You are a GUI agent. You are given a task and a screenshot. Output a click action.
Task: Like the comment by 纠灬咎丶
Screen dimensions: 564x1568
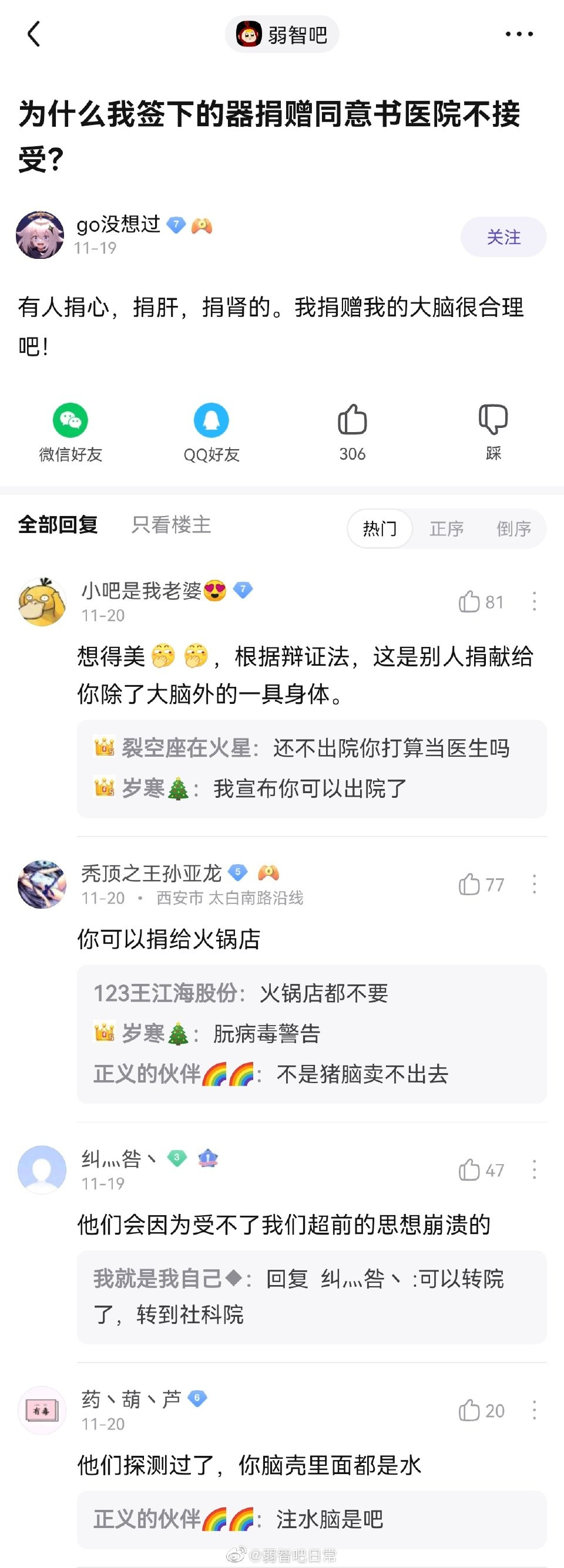[481, 1170]
